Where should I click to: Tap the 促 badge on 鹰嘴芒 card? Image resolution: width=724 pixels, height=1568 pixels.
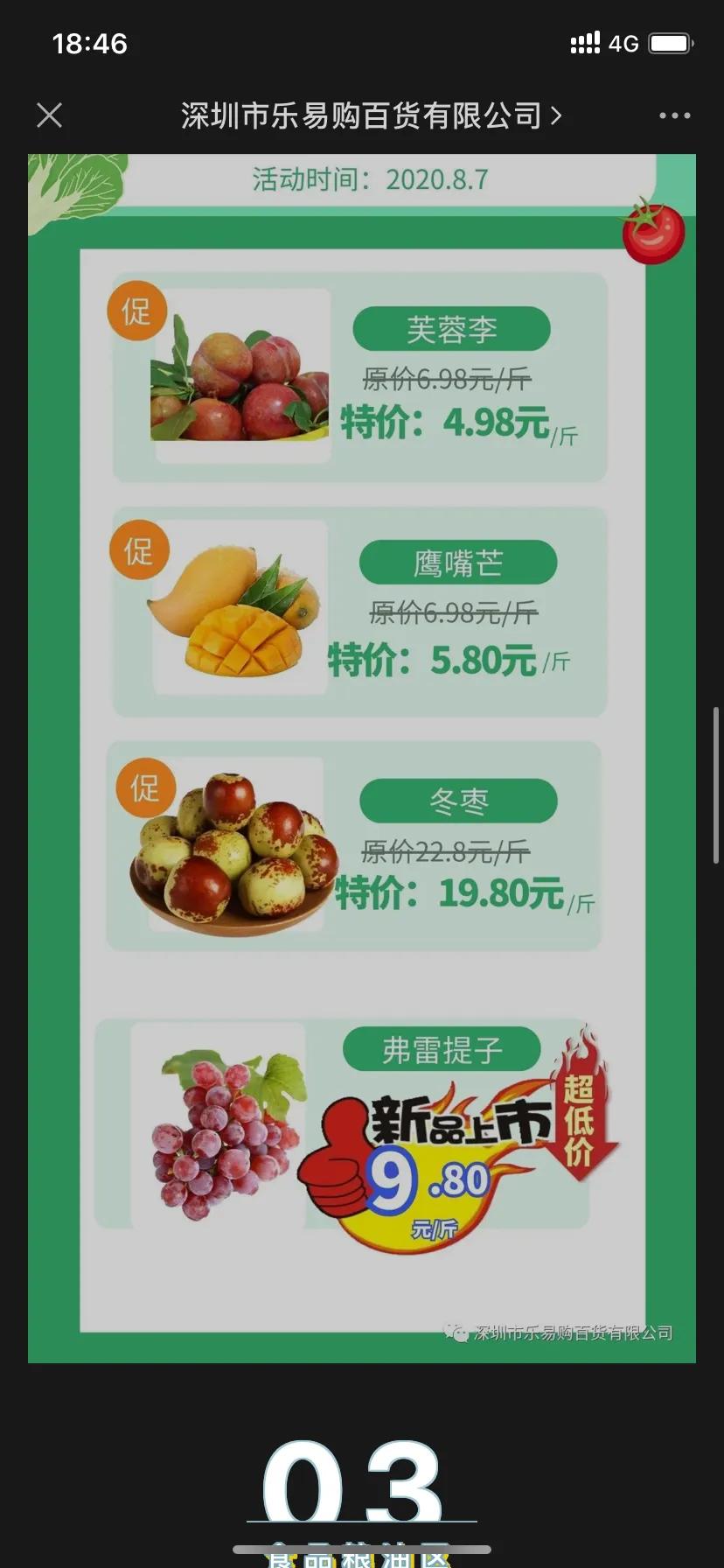tap(137, 549)
